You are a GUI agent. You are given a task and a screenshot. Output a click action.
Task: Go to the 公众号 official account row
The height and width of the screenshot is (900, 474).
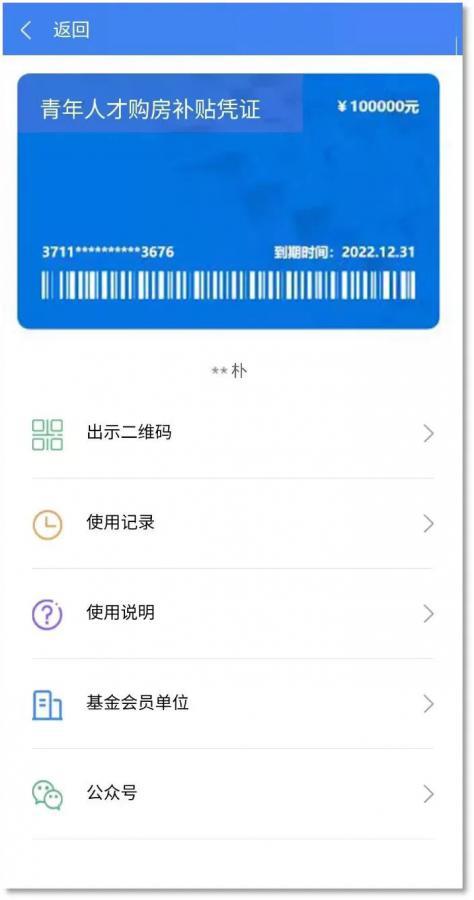pyautogui.click(x=232, y=794)
